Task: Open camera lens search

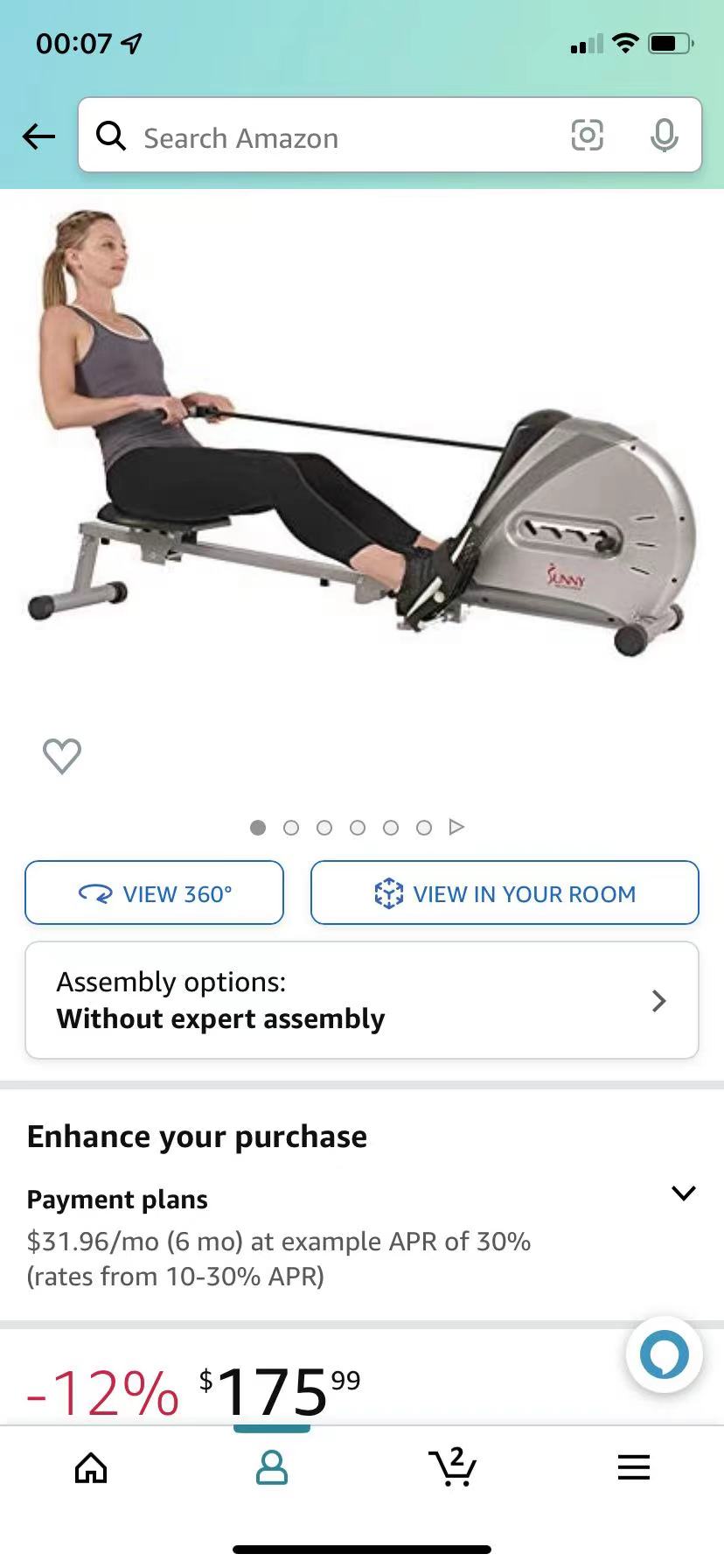Action: pyautogui.click(x=587, y=136)
